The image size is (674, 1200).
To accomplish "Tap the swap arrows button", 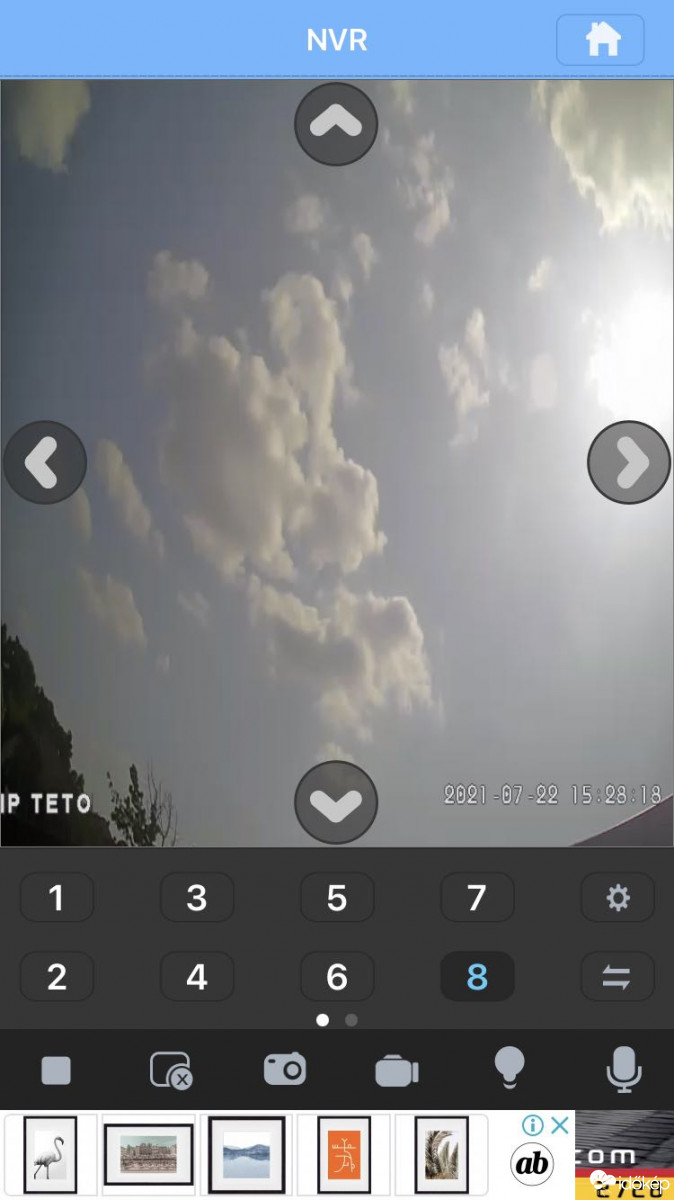I will (618, 976).
